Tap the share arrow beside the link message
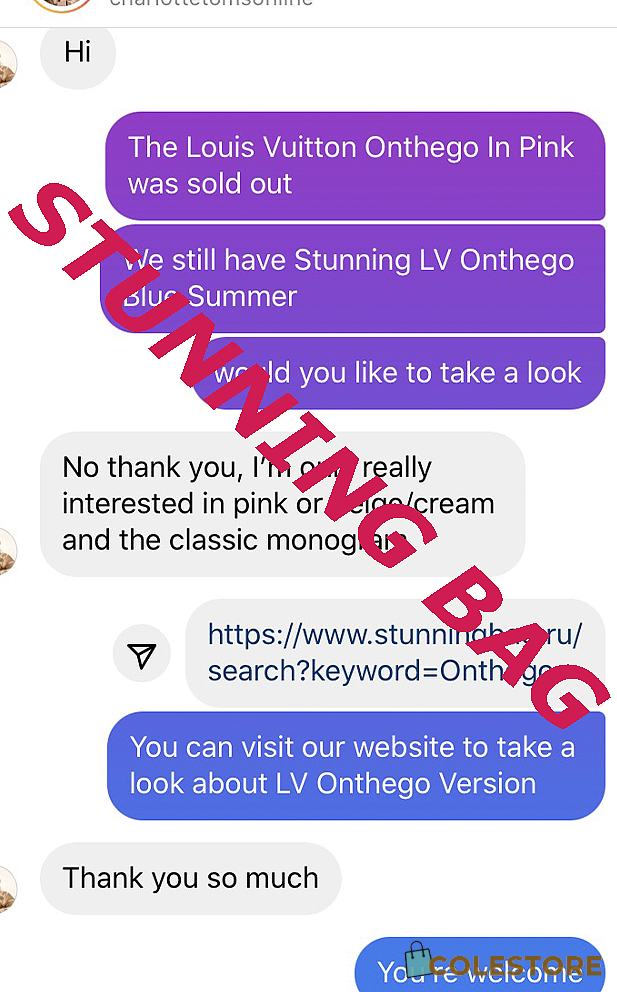Screen dimensions: 617x992 click(x=142, y=654)
